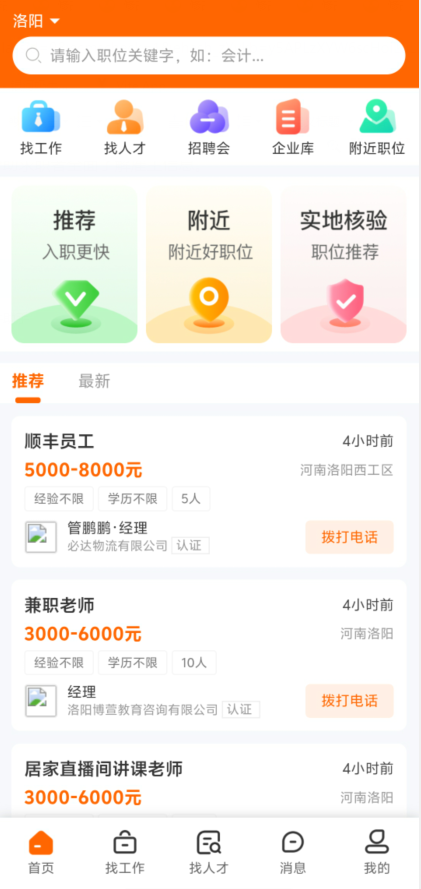The width and height of the screenshot is (421, 889).
Task: Open 附近职位 nearby jobs shortcut
Action: [377, 128]
